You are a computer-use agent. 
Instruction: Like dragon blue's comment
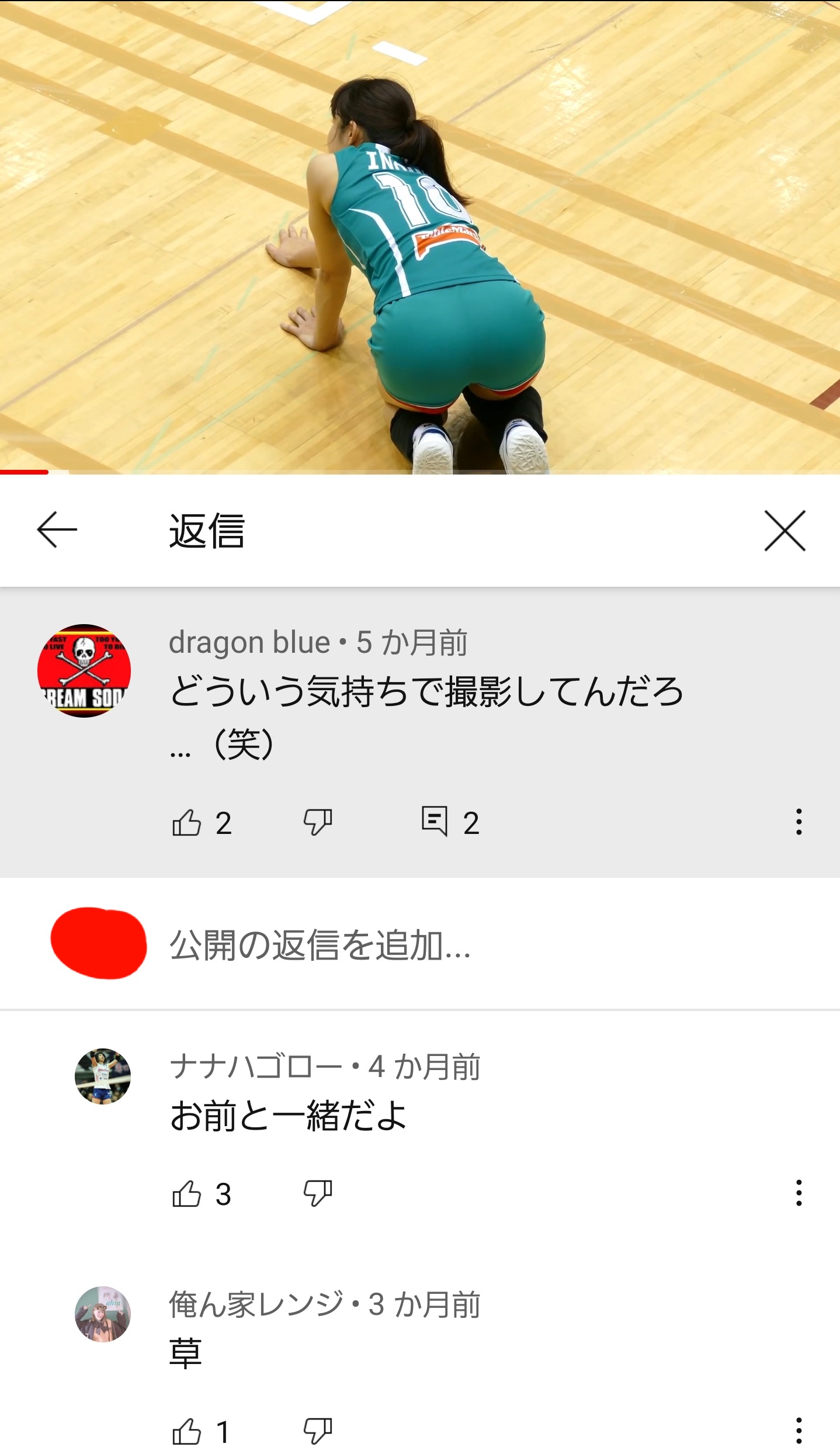[187, 823]
